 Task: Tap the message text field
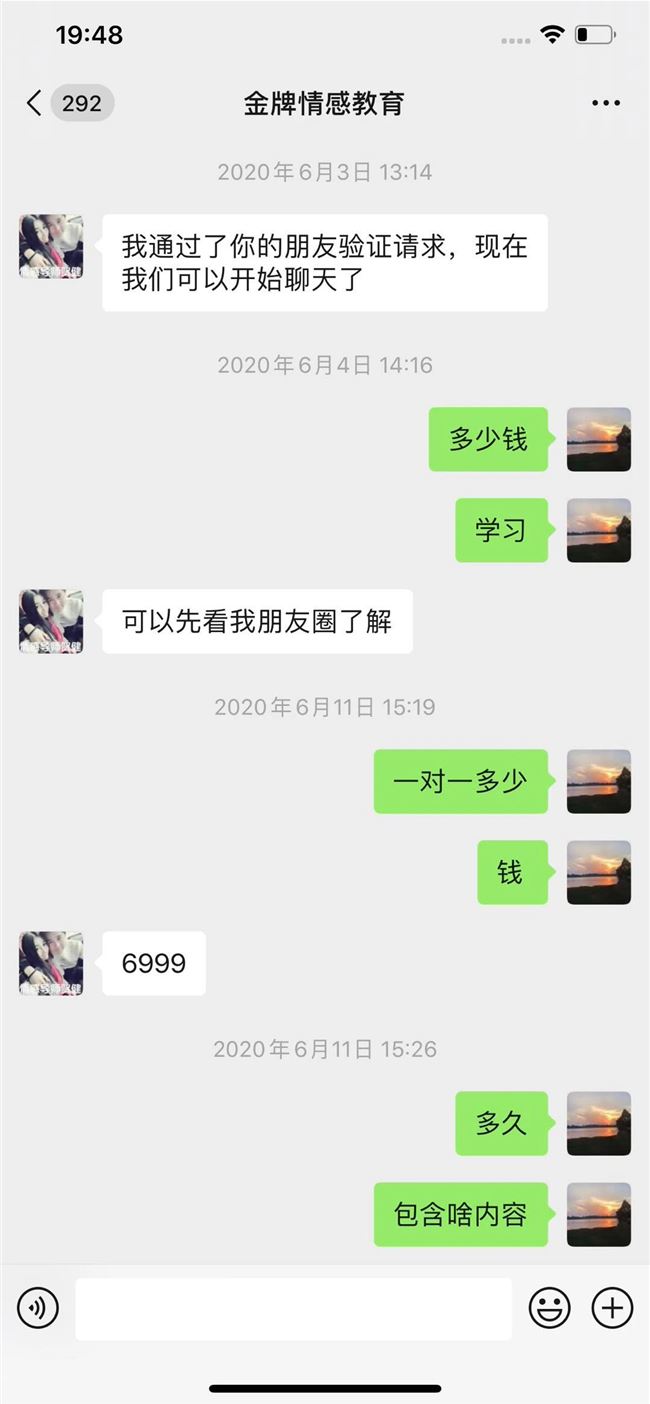point(293,1308)
